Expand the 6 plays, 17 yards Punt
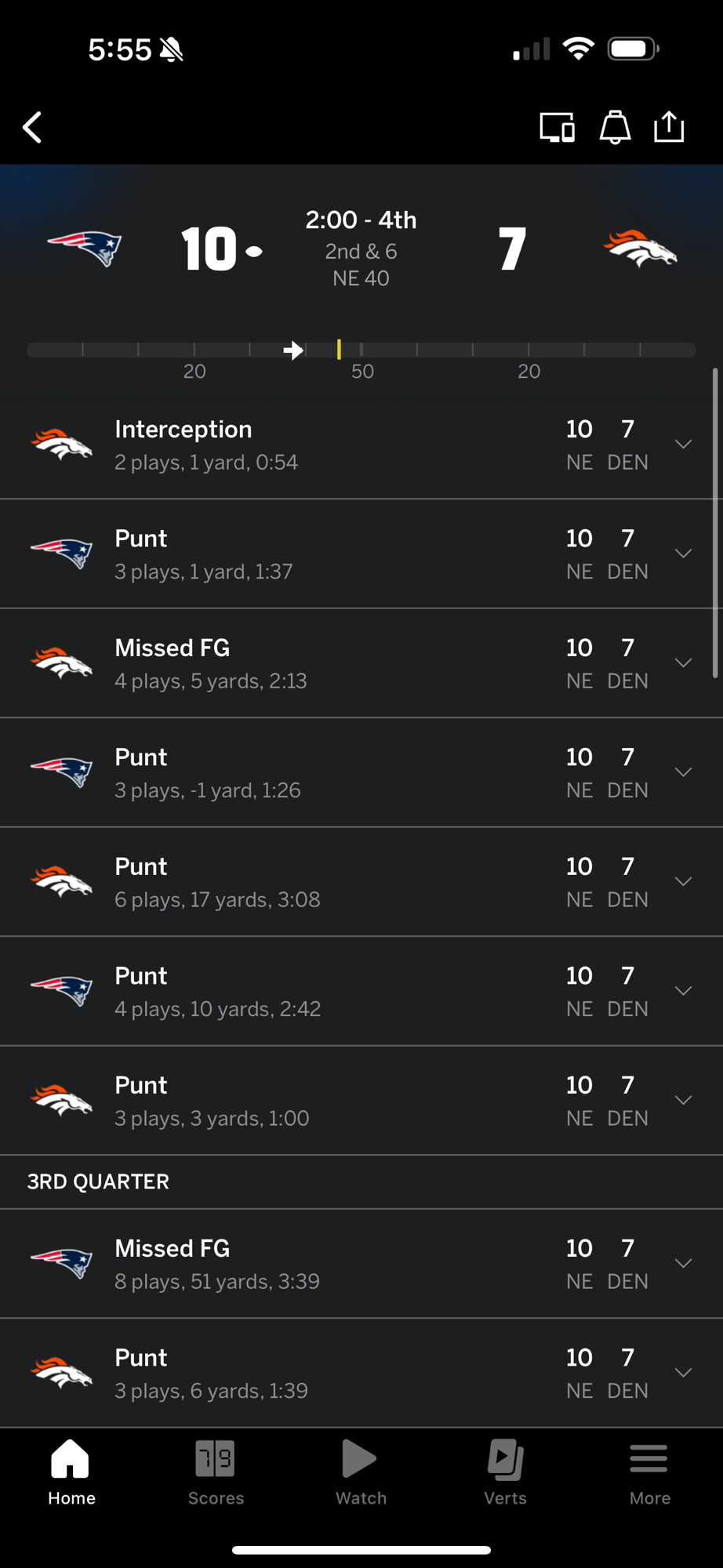723x1568 pixels. pyautogui.click(x=683, y=882)
